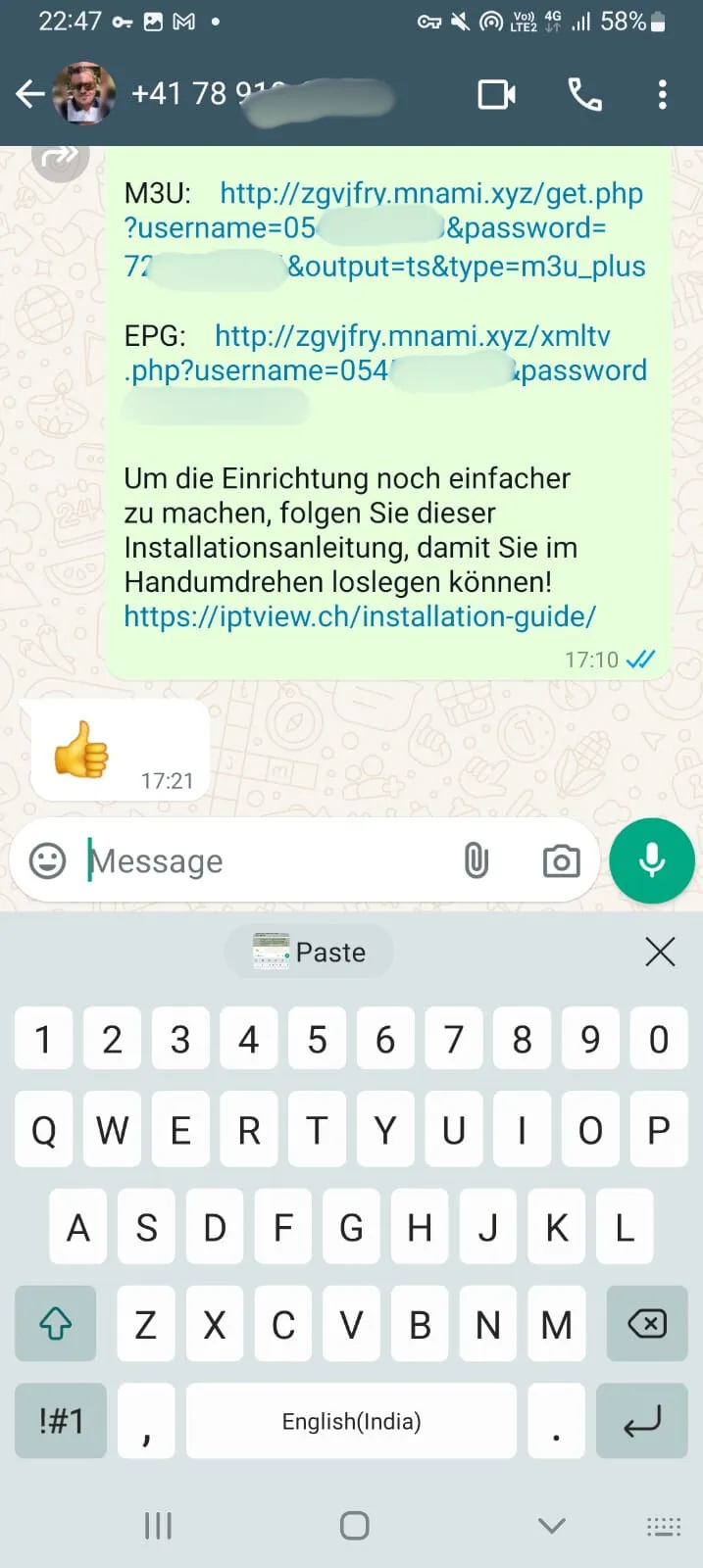The image size is (703, 1568).
Task: Record a voice message
Action: coord(651,860)
